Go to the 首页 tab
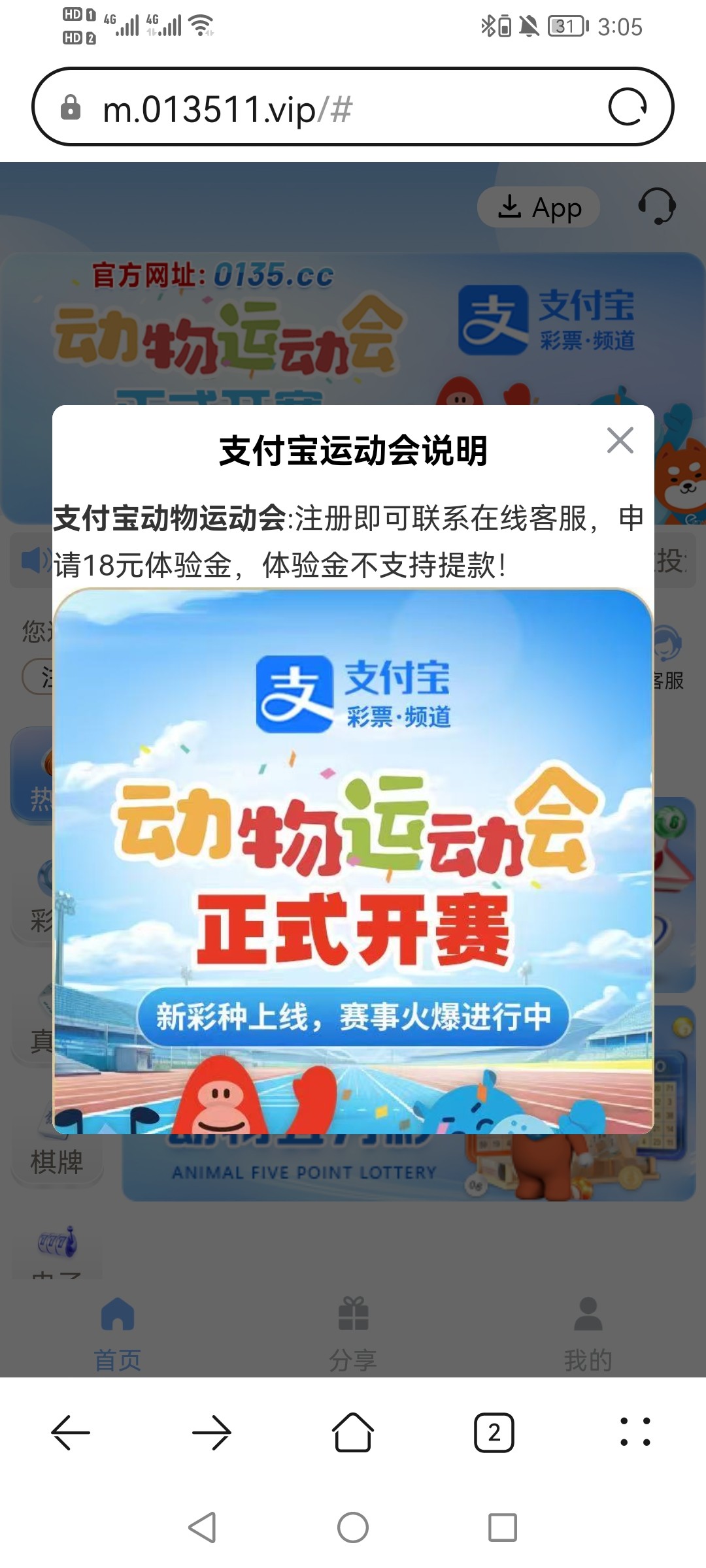 (x=118, y=1333)
